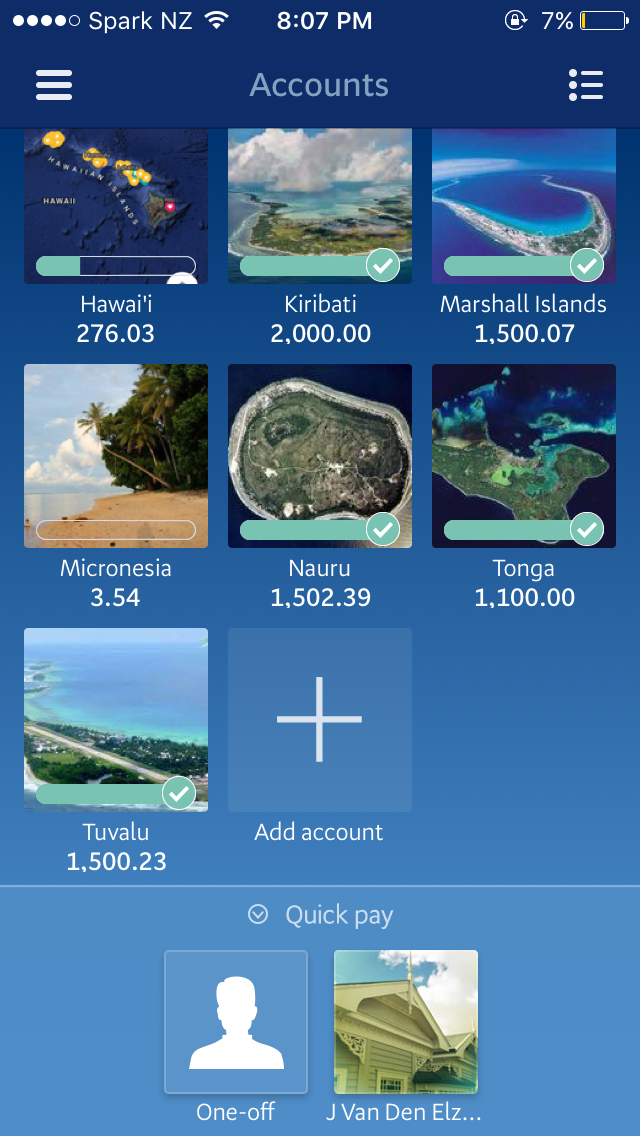640x1136 pixels.
Task: Open the Kiribati account
Action: pos(320,206)
